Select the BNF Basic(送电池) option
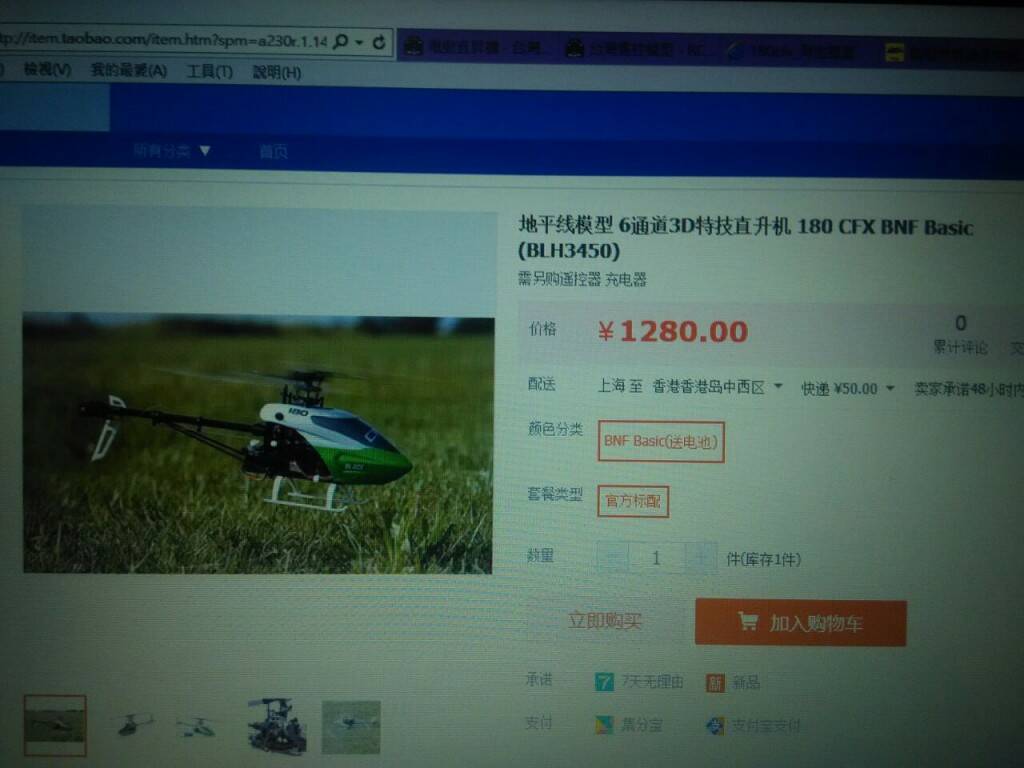This screenshot has width=1024, height=768. coord(660,441)
